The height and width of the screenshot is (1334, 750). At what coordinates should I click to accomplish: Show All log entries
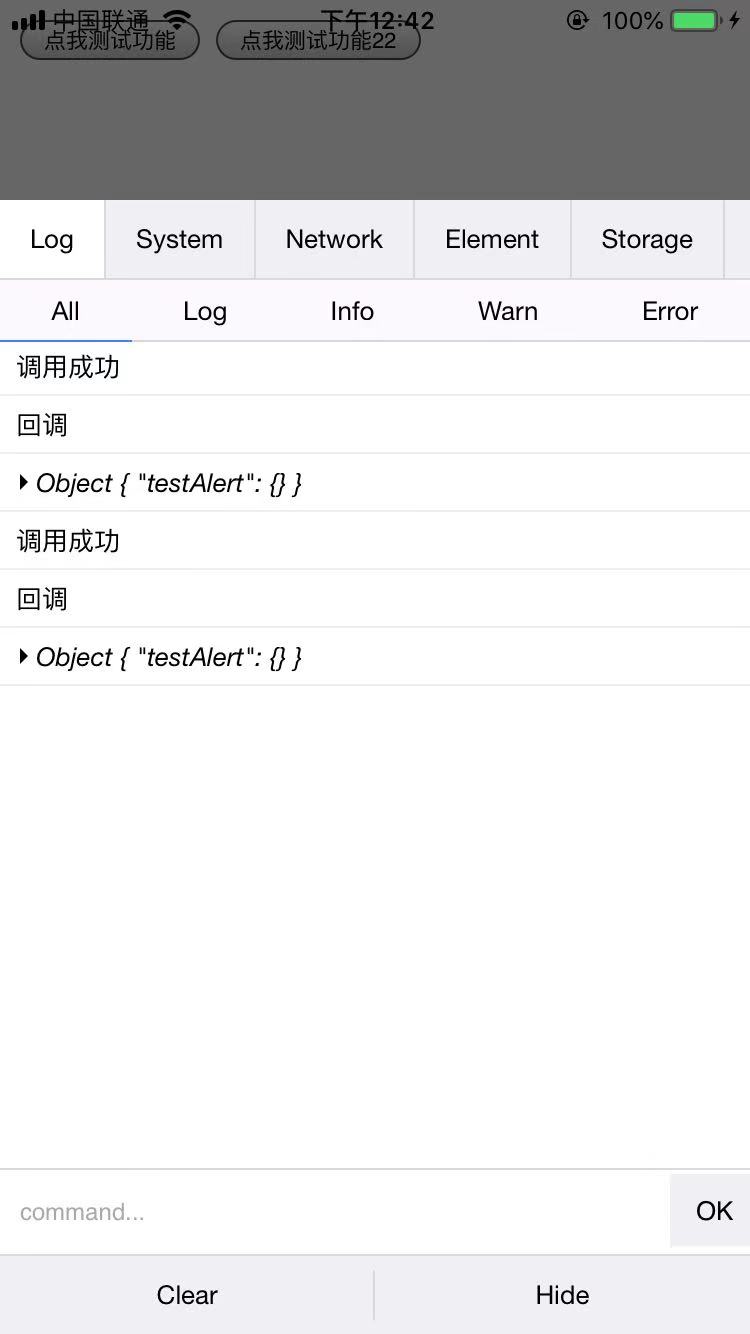[66, 311]
